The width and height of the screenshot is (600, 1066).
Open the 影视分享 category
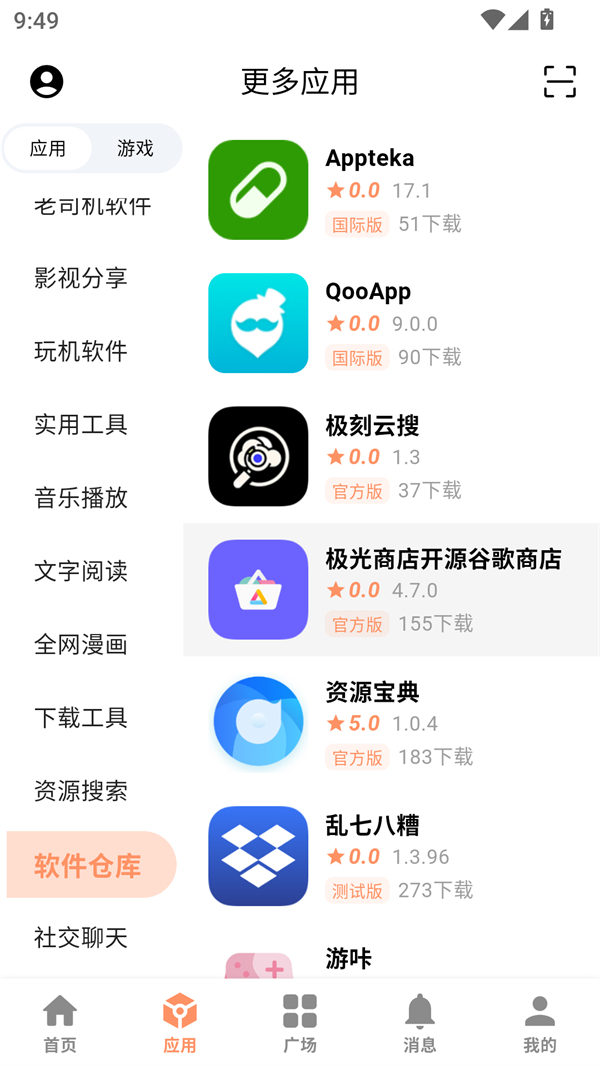point(81,278)
